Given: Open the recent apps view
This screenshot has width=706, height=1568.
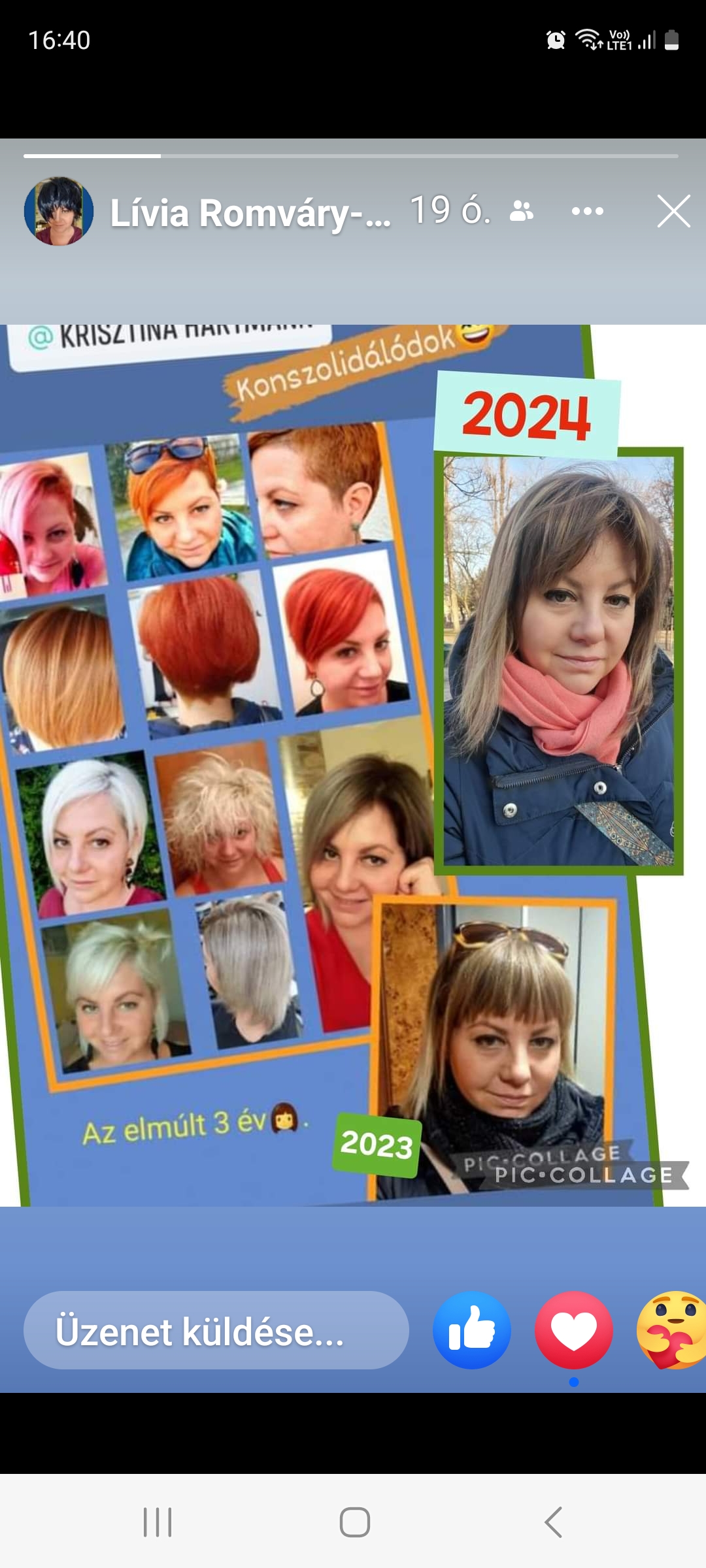Looking at the screenshot, I should click(158, 1522).
